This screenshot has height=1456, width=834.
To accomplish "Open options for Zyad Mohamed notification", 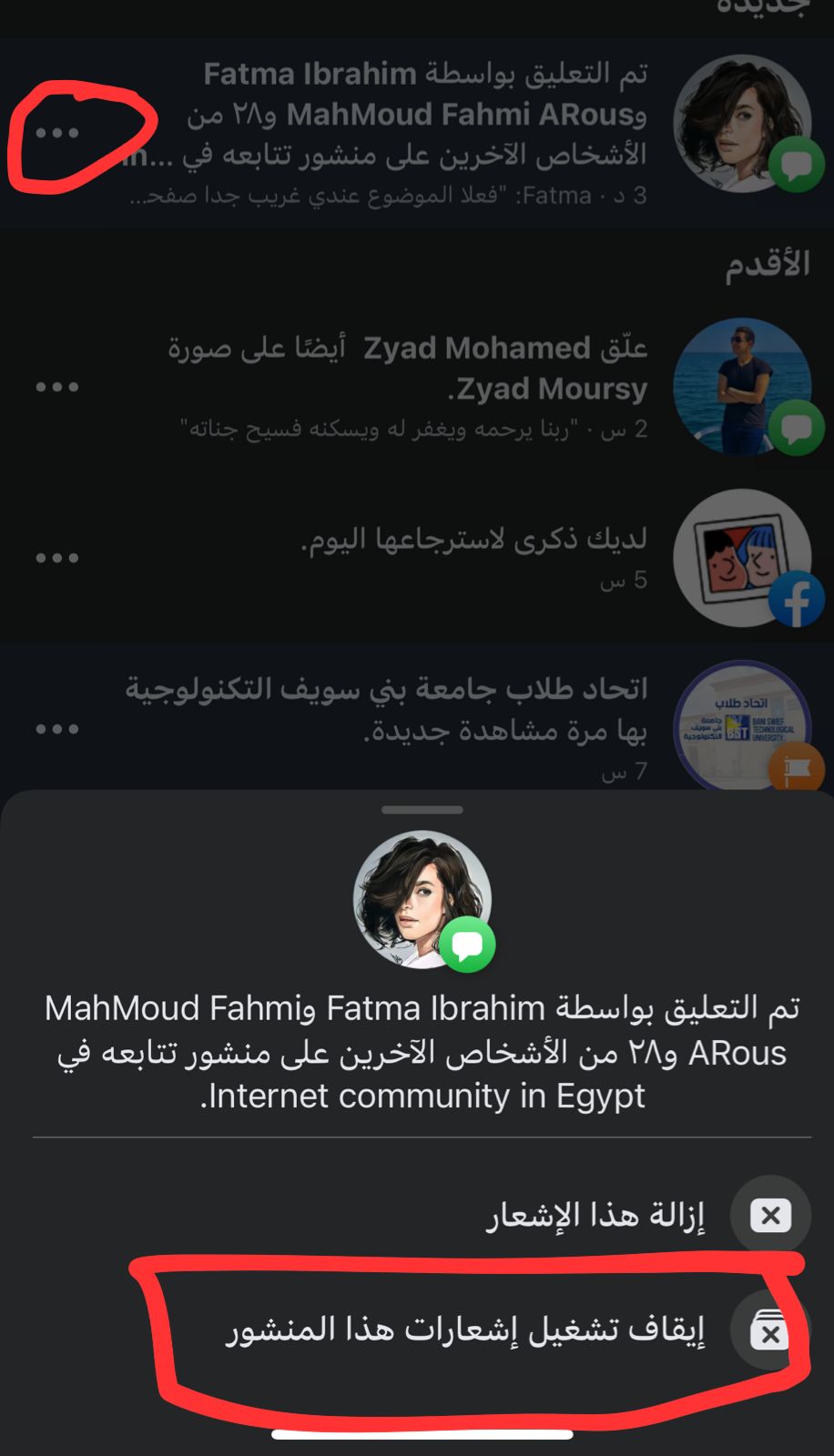I will click(x=57, y=387).
